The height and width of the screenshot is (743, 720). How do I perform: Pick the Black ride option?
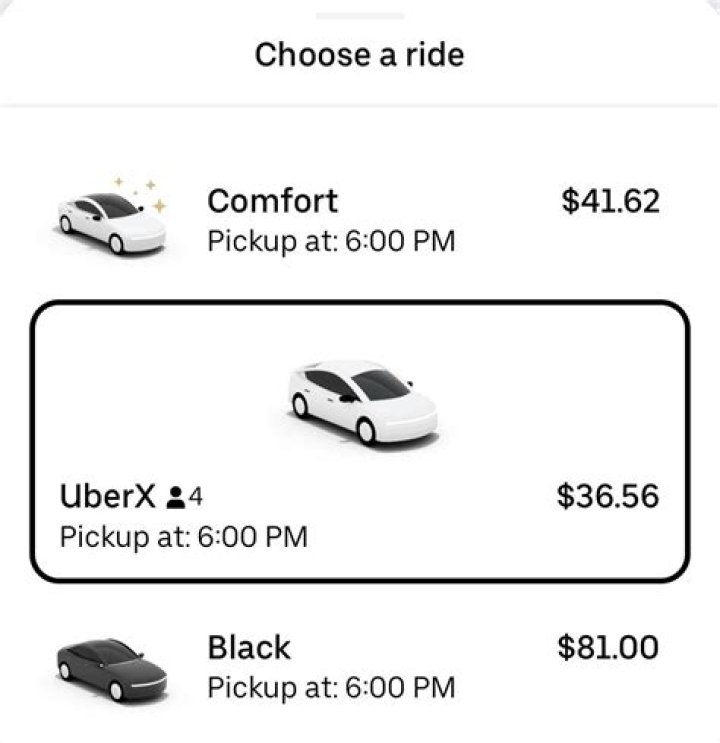tap(360, 666)
